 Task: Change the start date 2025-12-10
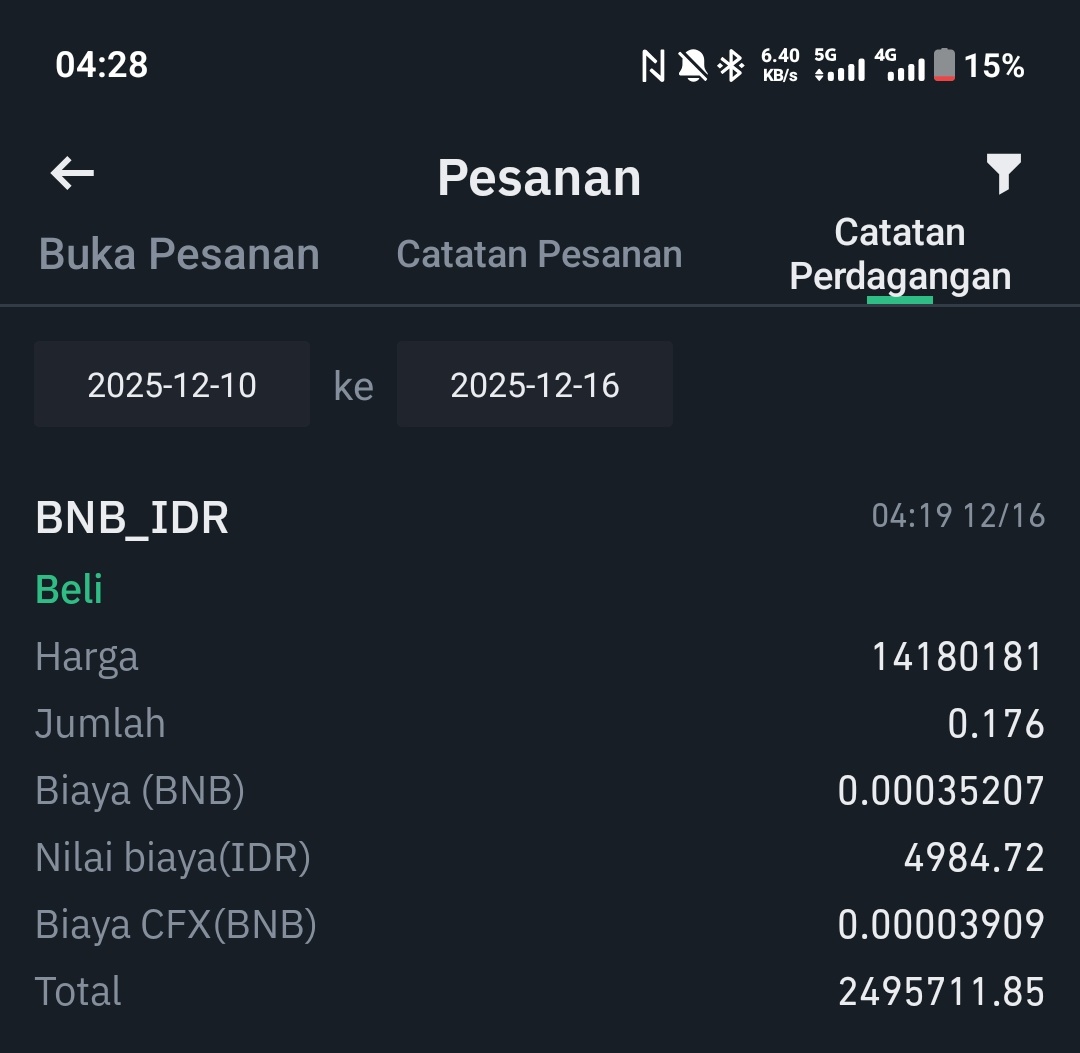(172, 384)
